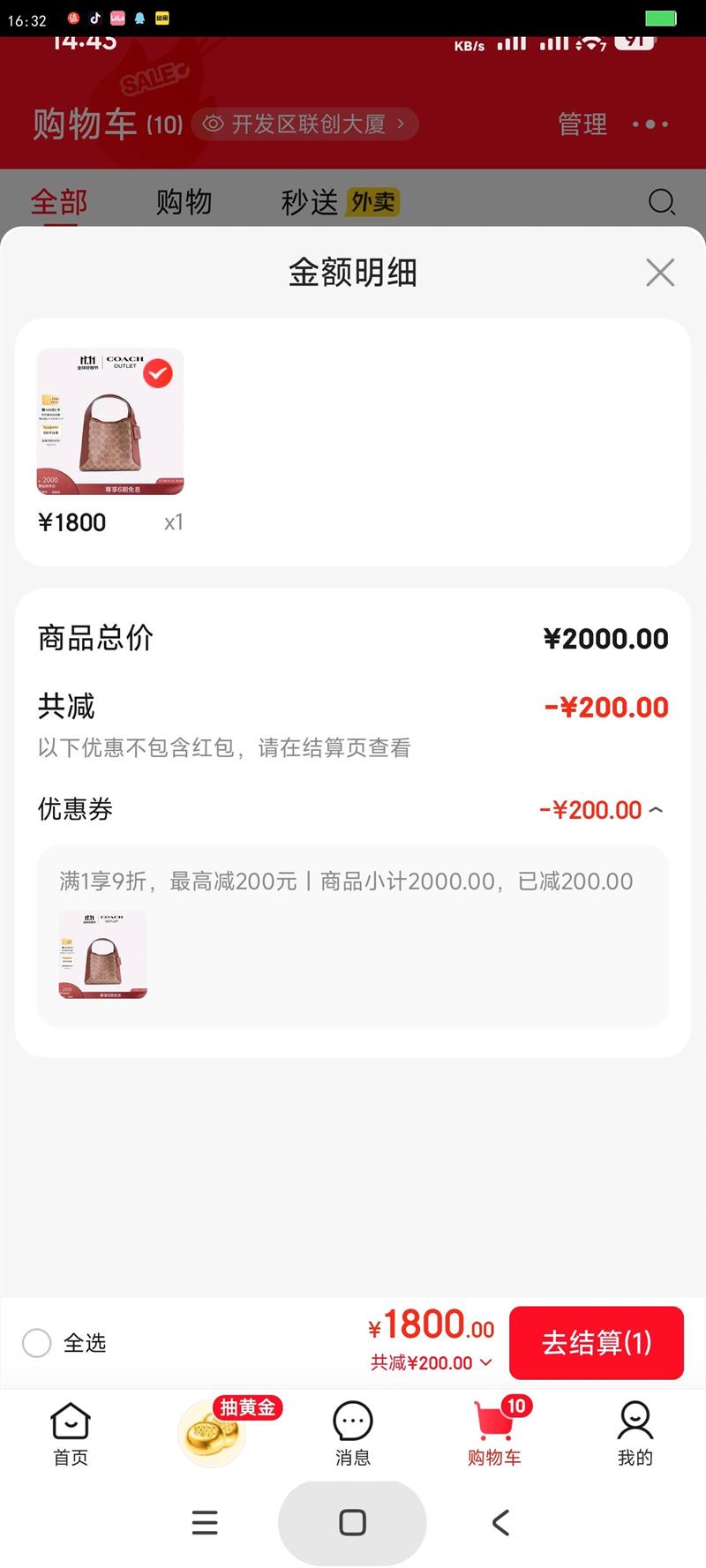Open the 抽黄金 gold draw

click(x=213, y=1432)
